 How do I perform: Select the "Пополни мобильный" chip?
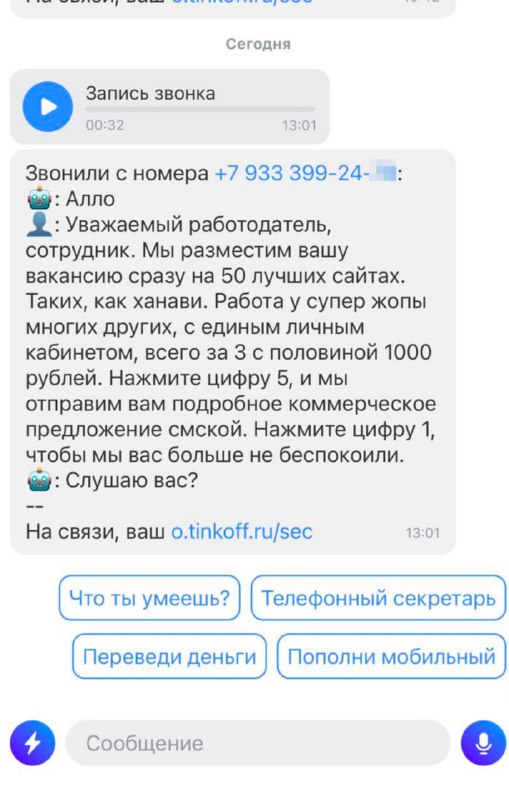(391, 656)
